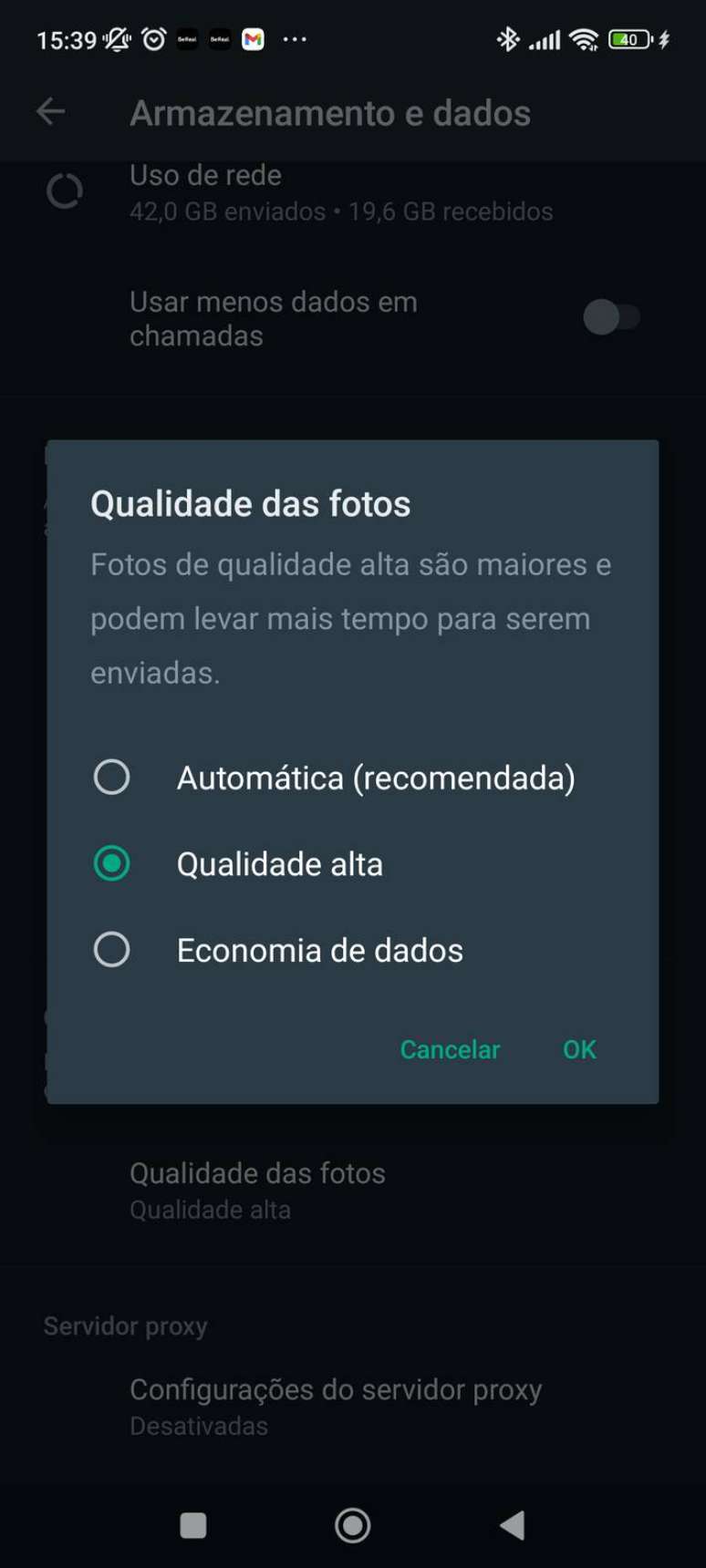Tap the battery level indicator
Screen dimensions: 706x1568
629,39
